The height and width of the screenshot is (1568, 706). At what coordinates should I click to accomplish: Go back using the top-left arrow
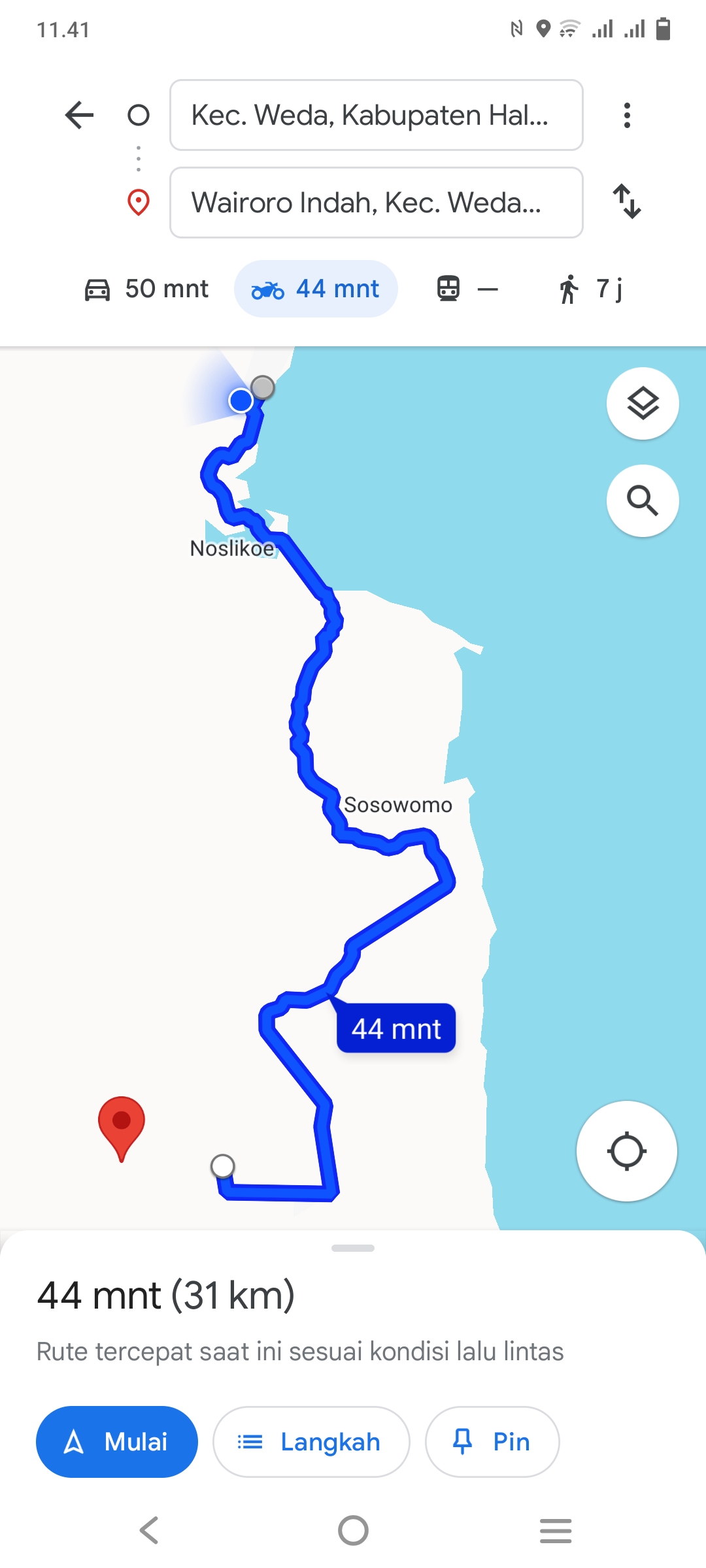point(80,115)
